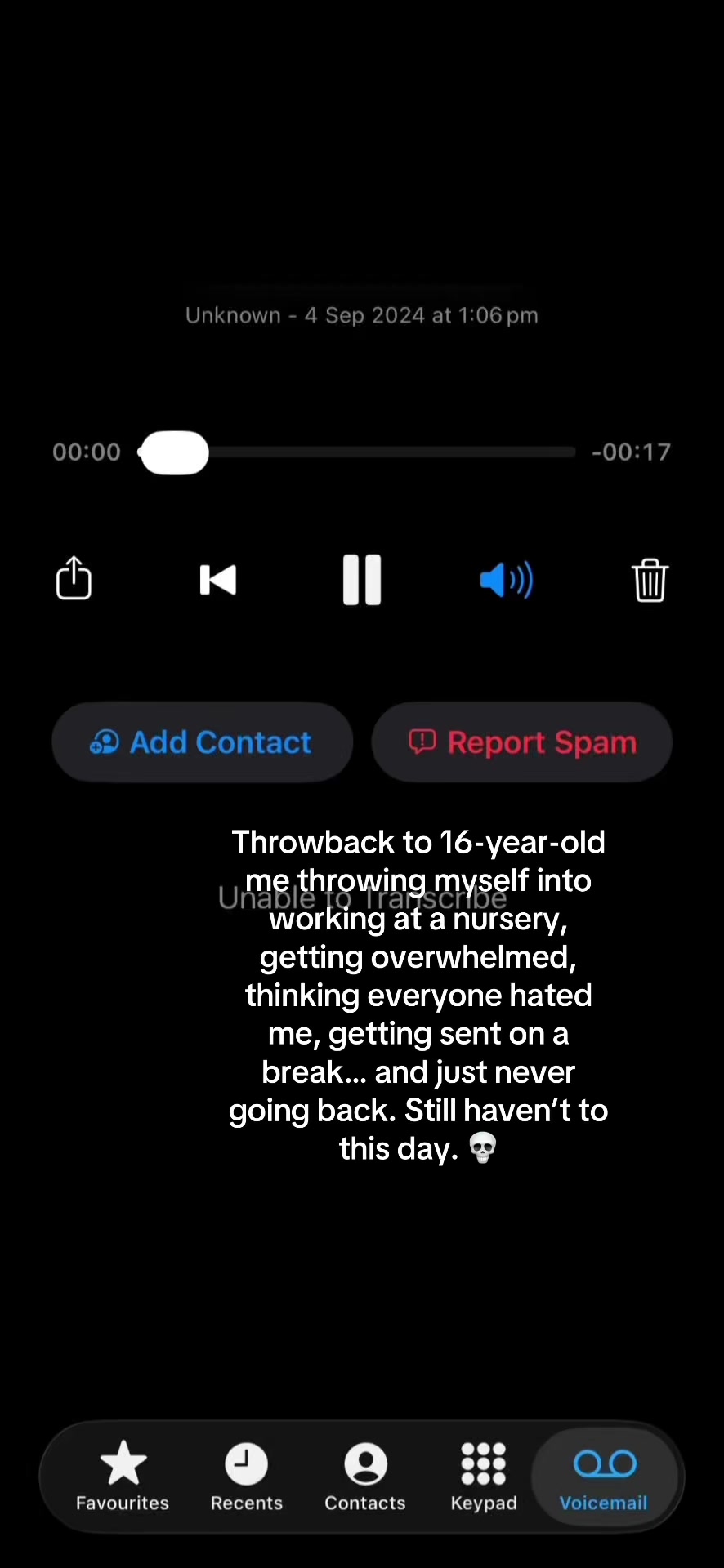
Task: Pause the voicemail playback
Action: [x=362, y=580]
